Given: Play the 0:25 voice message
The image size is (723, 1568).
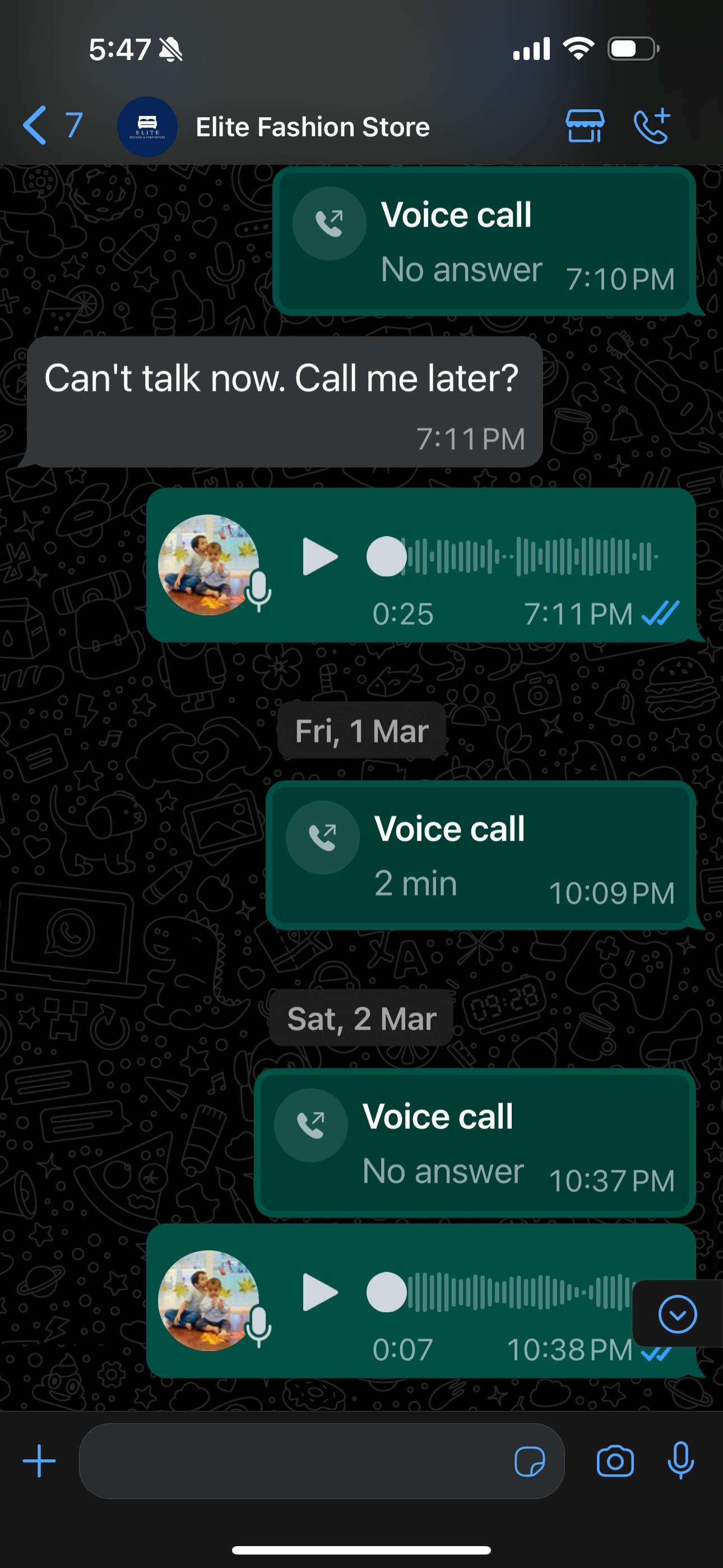Looking at the screenshot, I should click(x=319, y=556).
